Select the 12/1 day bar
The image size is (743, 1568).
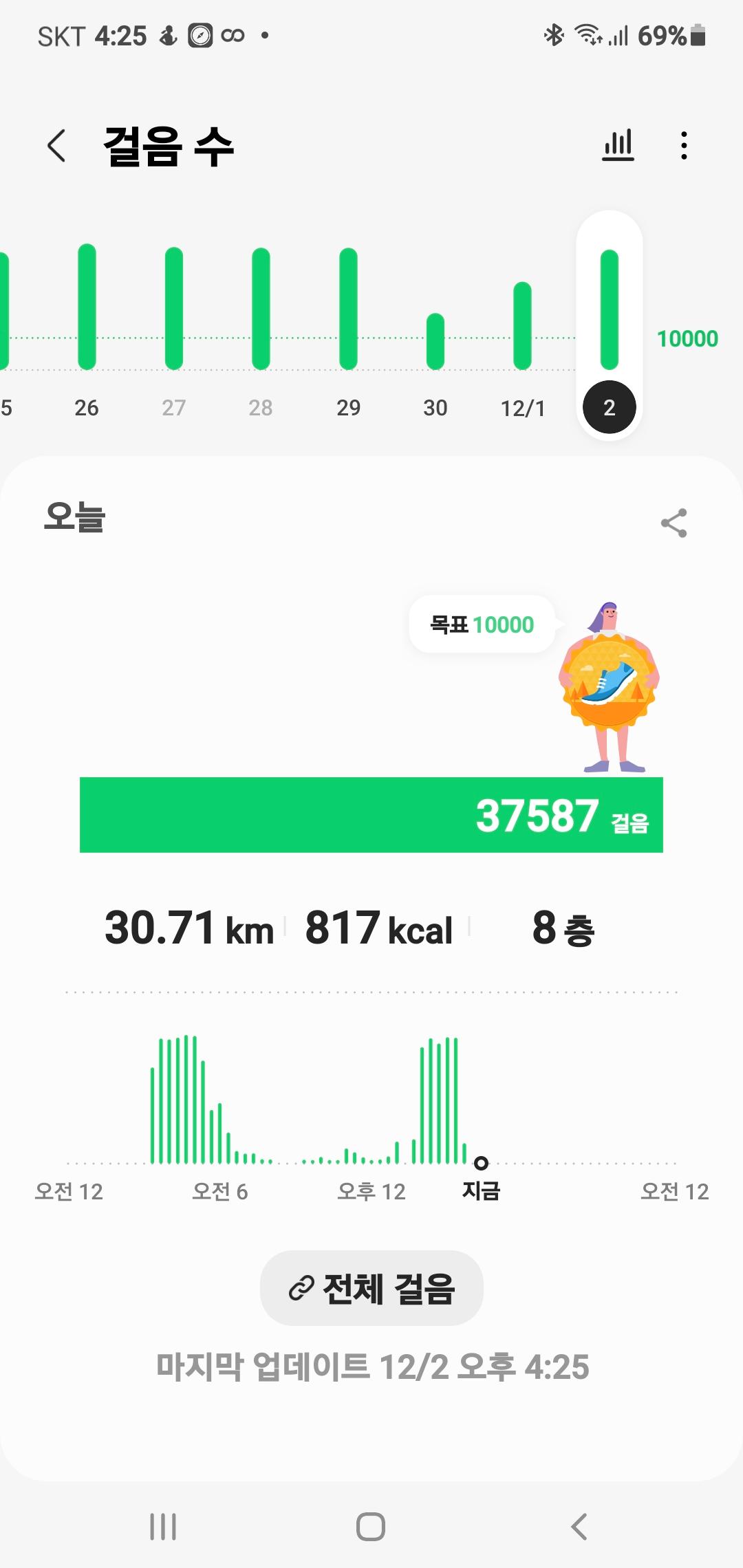tap(523, 325)
